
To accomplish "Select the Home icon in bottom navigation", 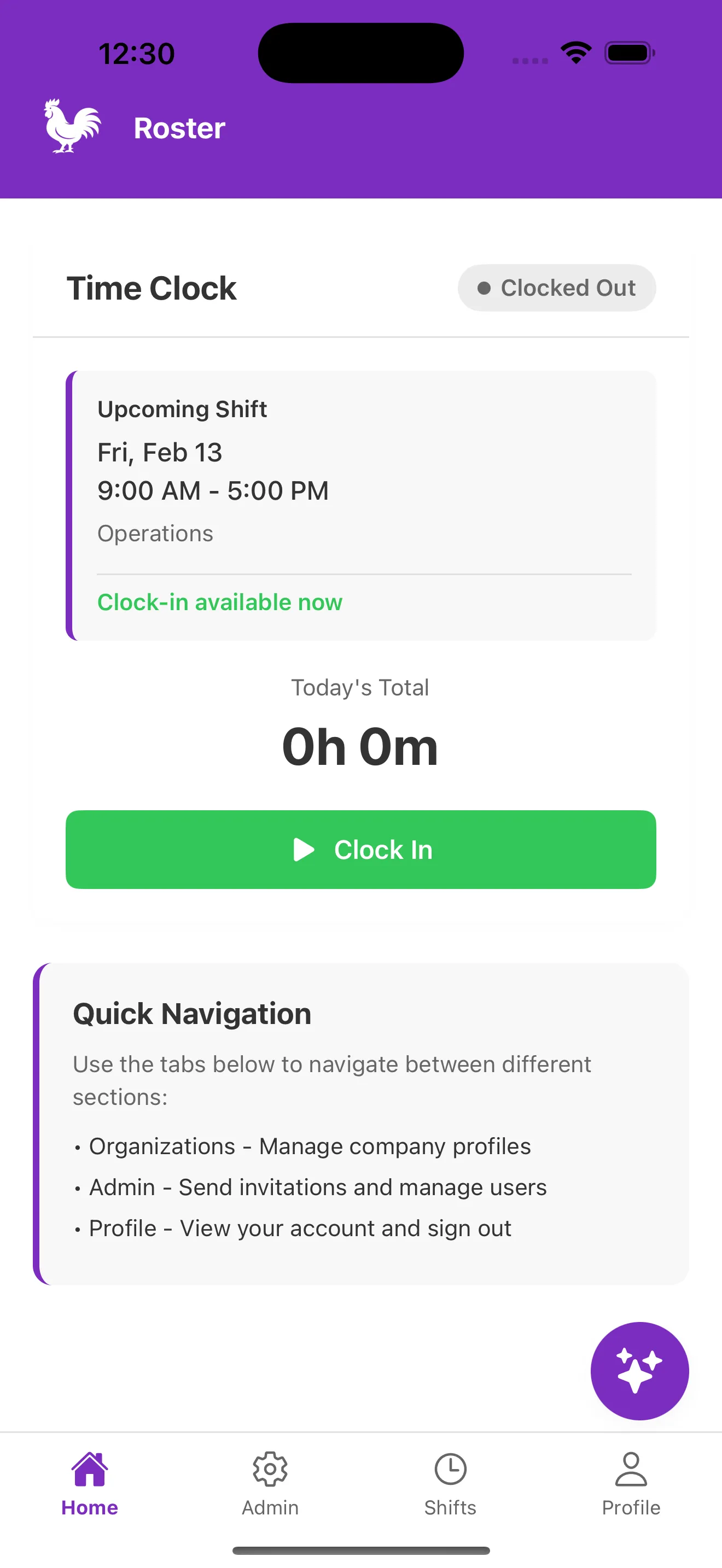I will coord(90,1469).
